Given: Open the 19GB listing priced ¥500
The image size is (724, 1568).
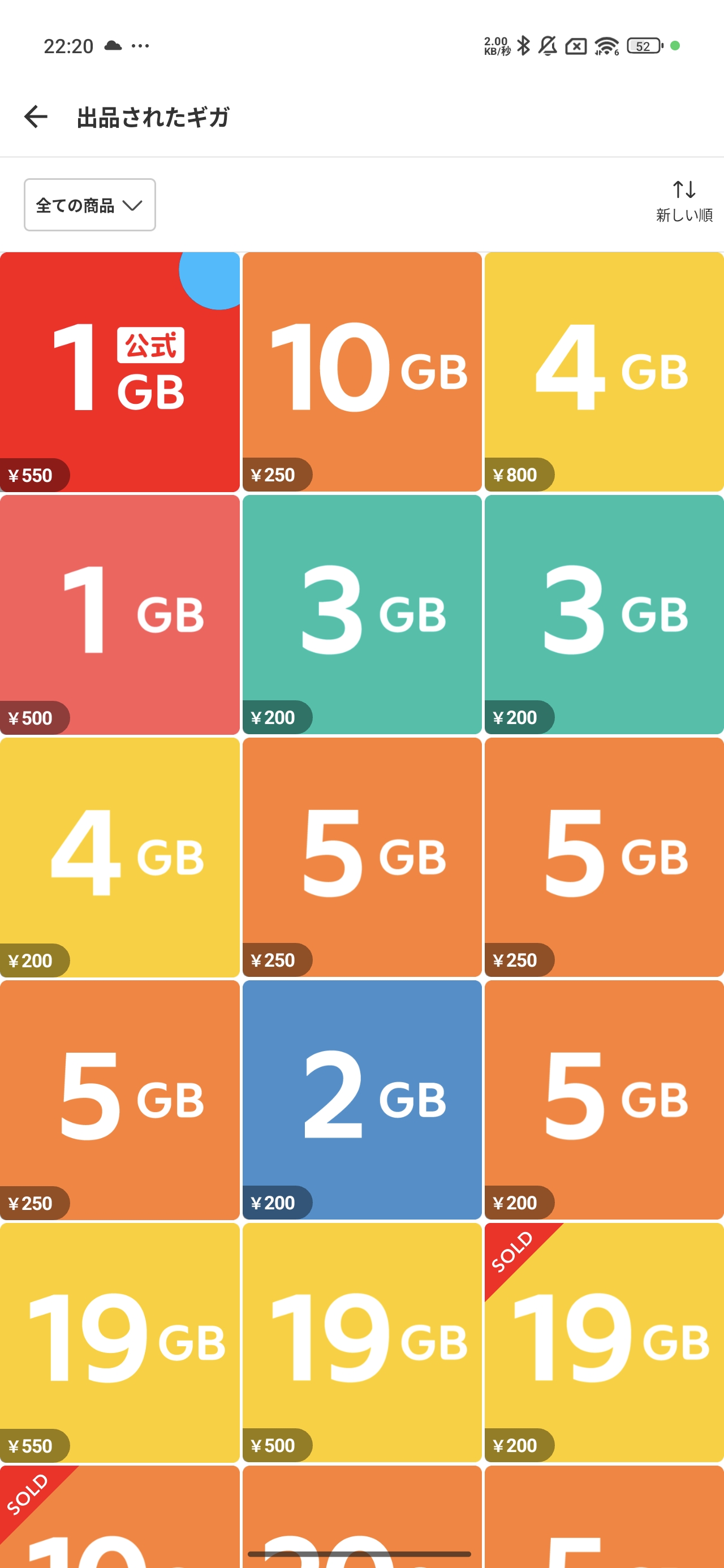Looking at the screenshot, I should [x=361, y=1342].
